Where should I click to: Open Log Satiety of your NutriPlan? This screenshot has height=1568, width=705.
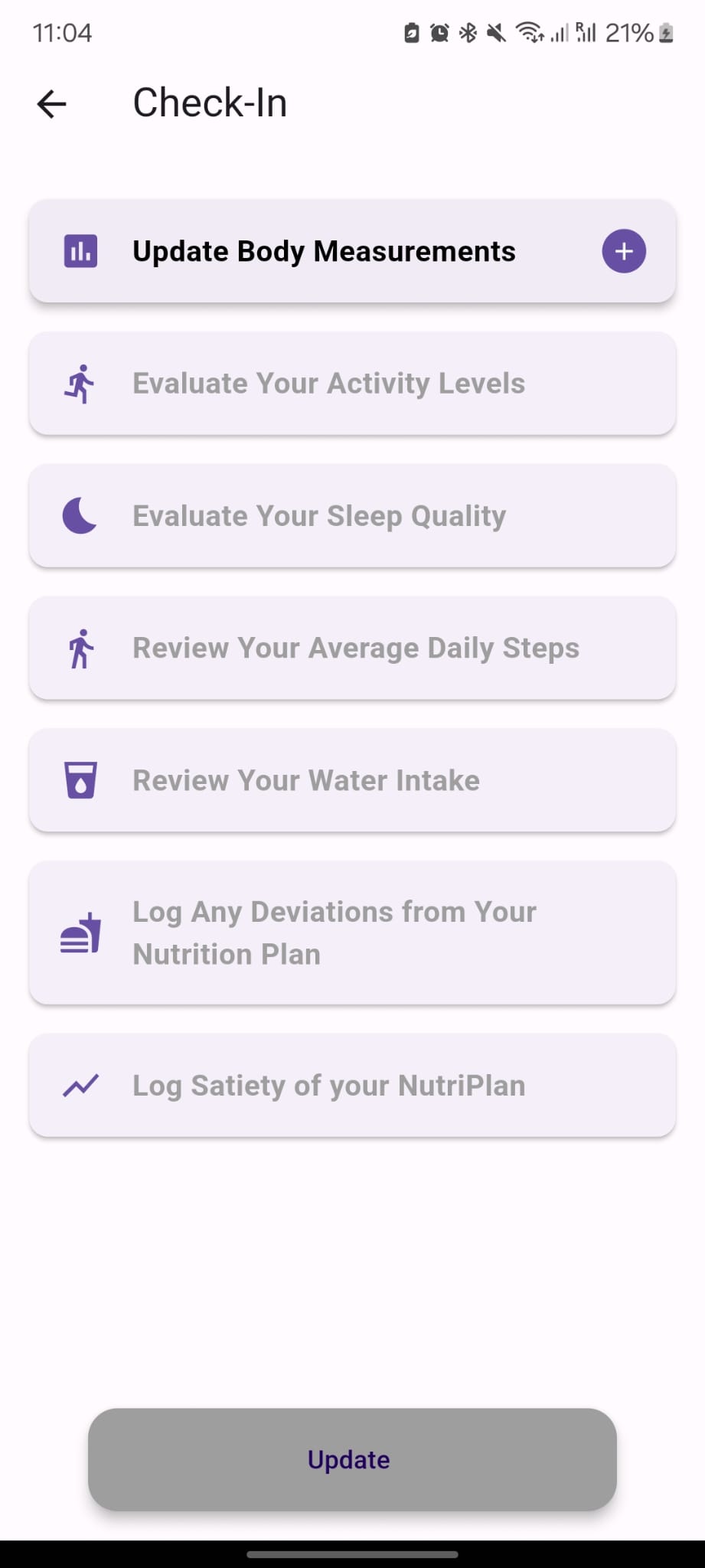(x=352, y=1085)
